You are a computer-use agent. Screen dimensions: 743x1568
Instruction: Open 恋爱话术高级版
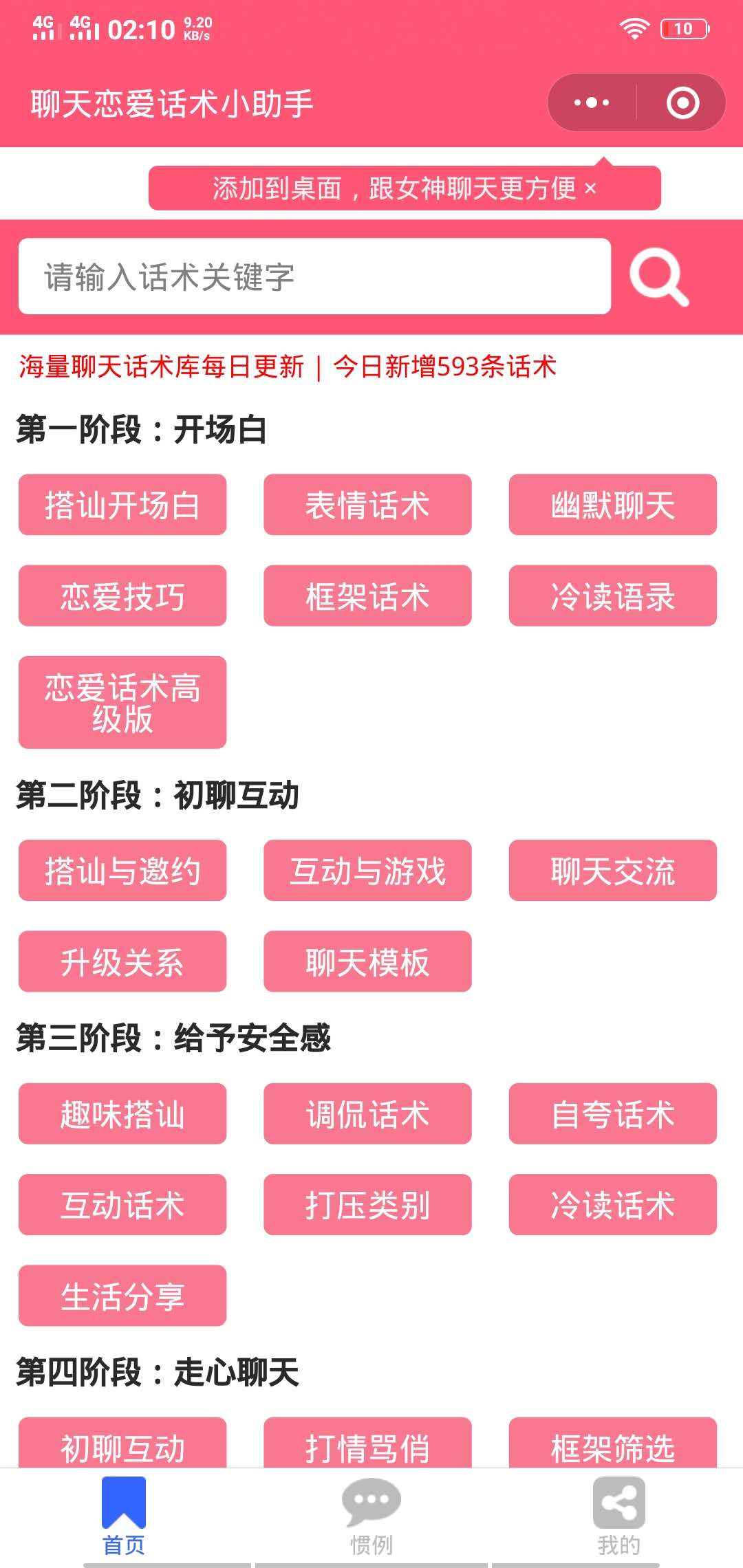122,702
